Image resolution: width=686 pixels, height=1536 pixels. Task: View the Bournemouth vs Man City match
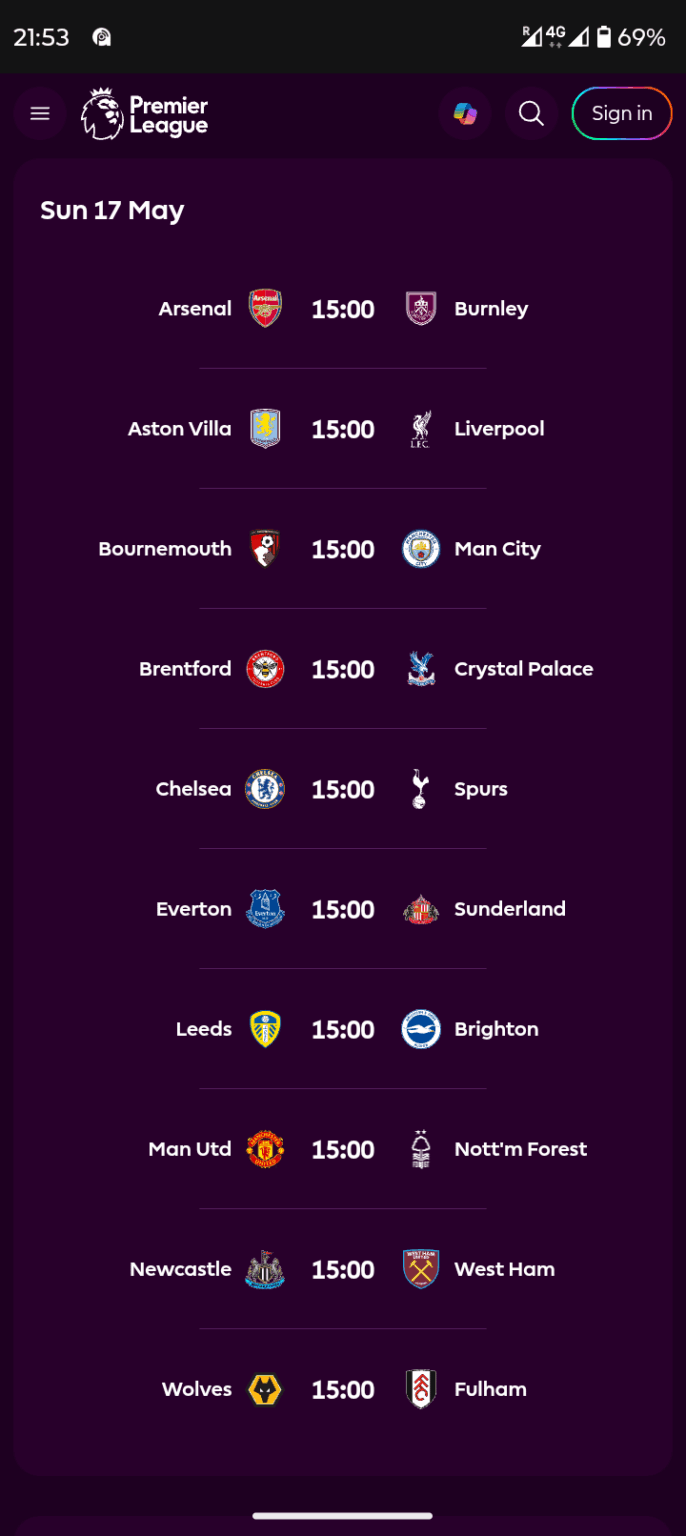(x=343, y=549)
